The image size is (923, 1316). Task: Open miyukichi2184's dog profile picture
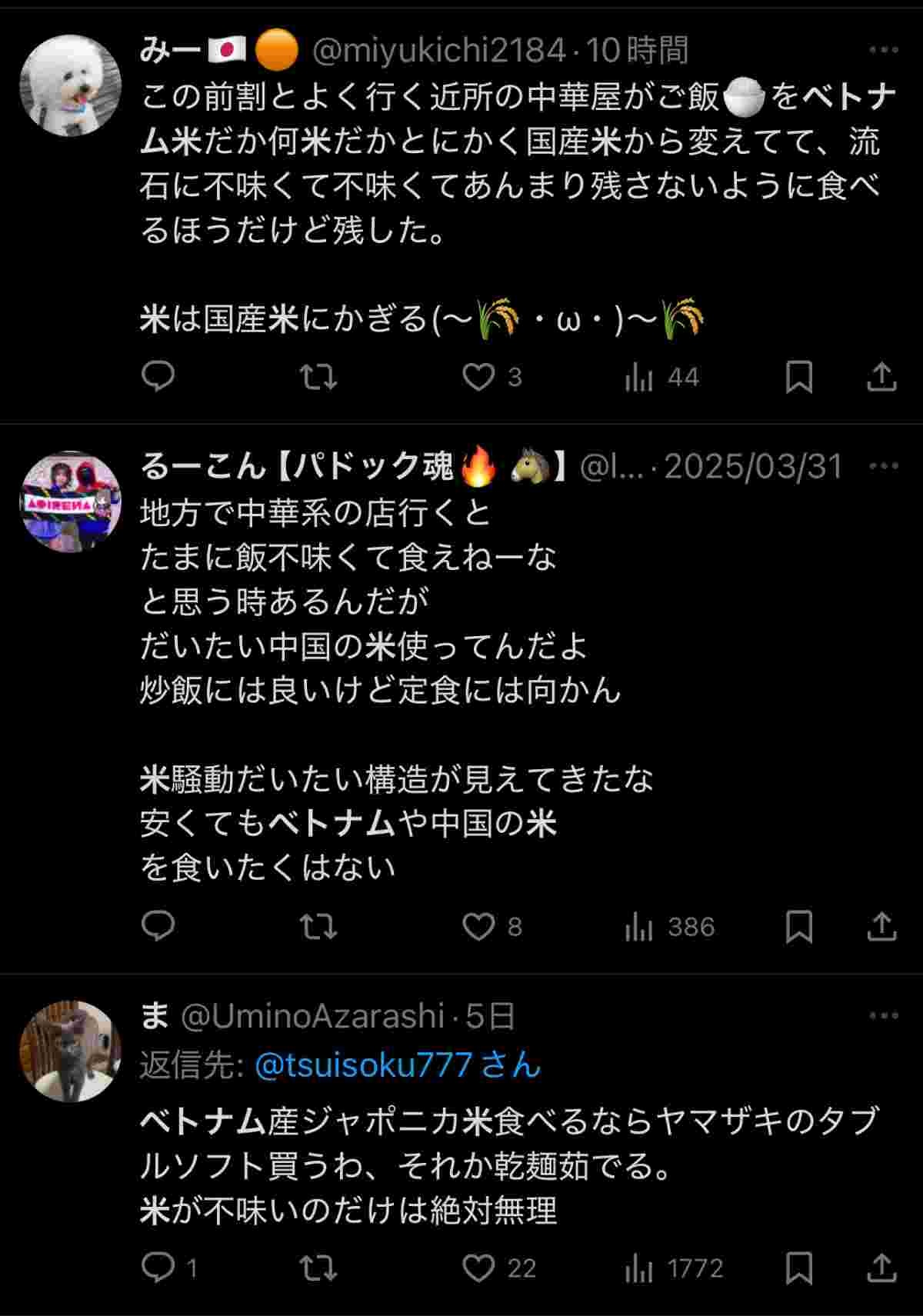tap(70, 85)
